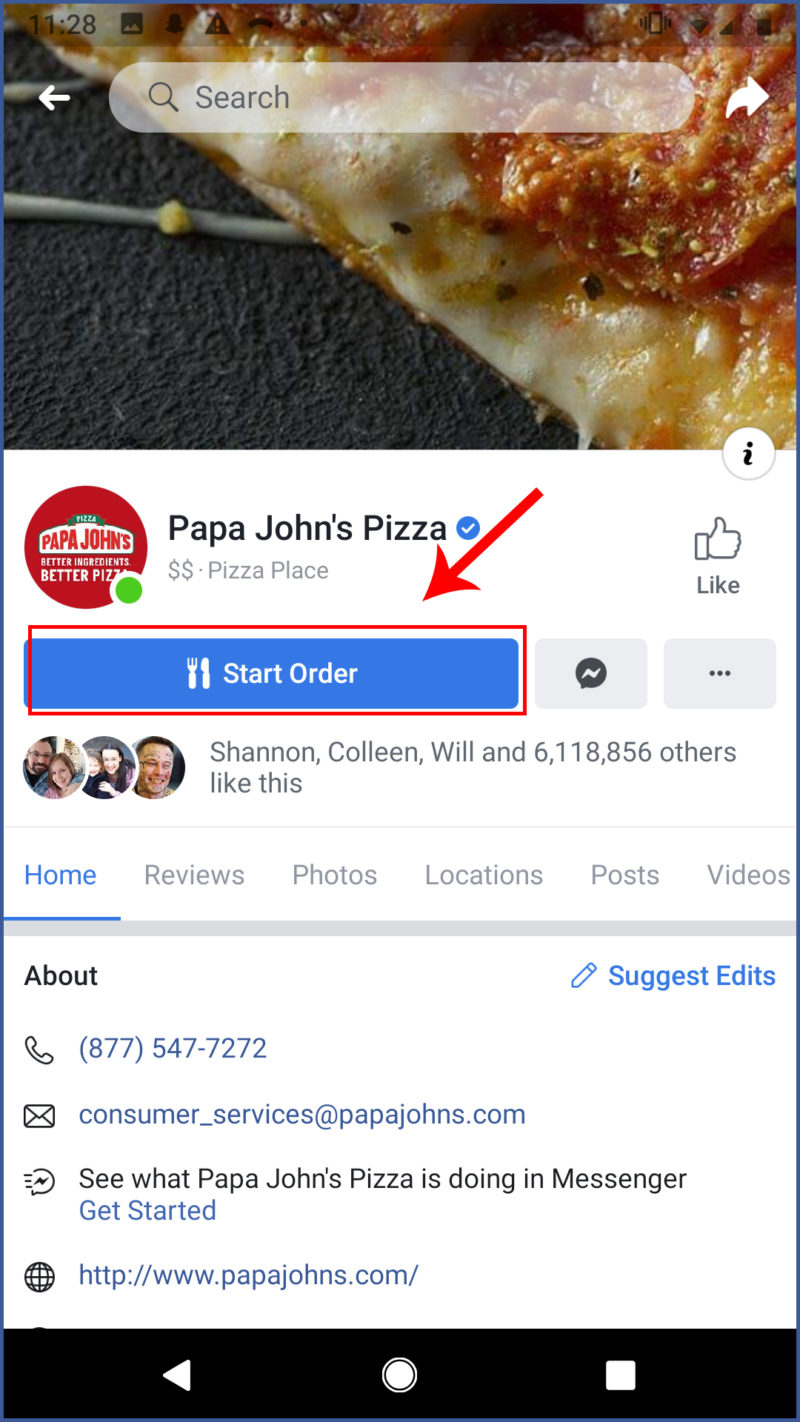
Task: Switch to the Locations tab
Action: coord(484,875)
